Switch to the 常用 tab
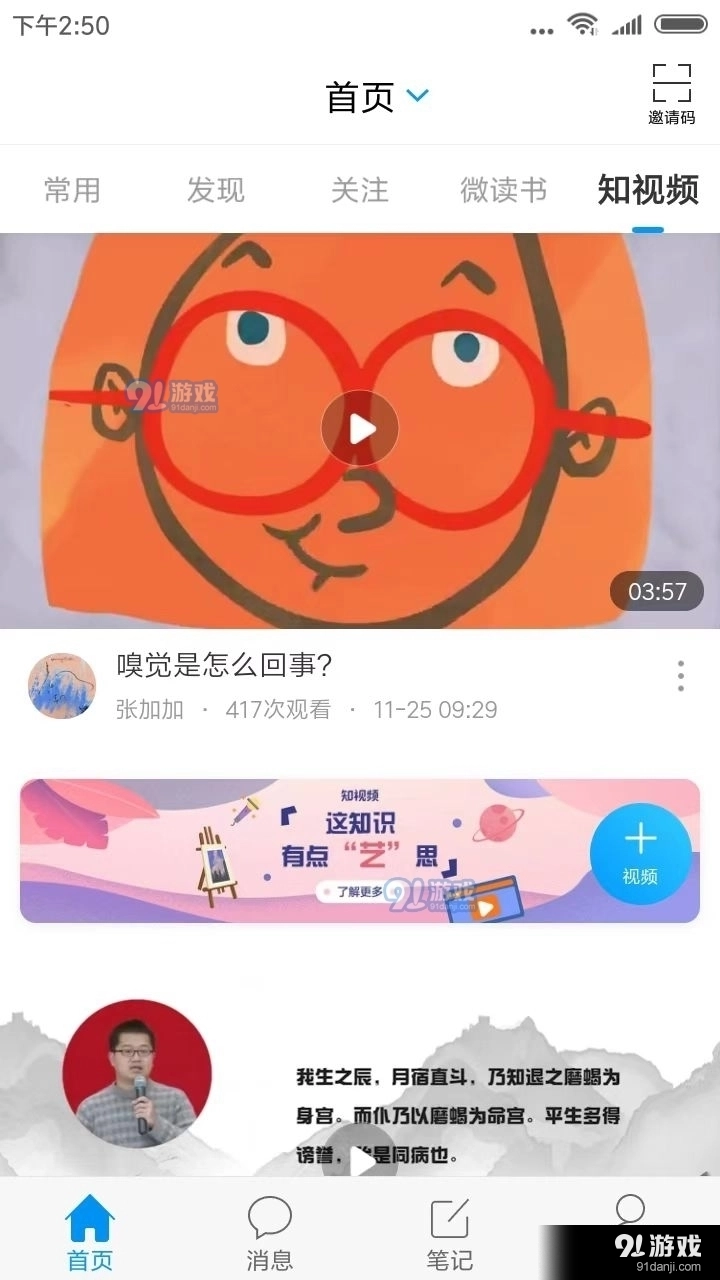Image resolution: width=720 pixels, height=1280 pixels. click(72, 190)
